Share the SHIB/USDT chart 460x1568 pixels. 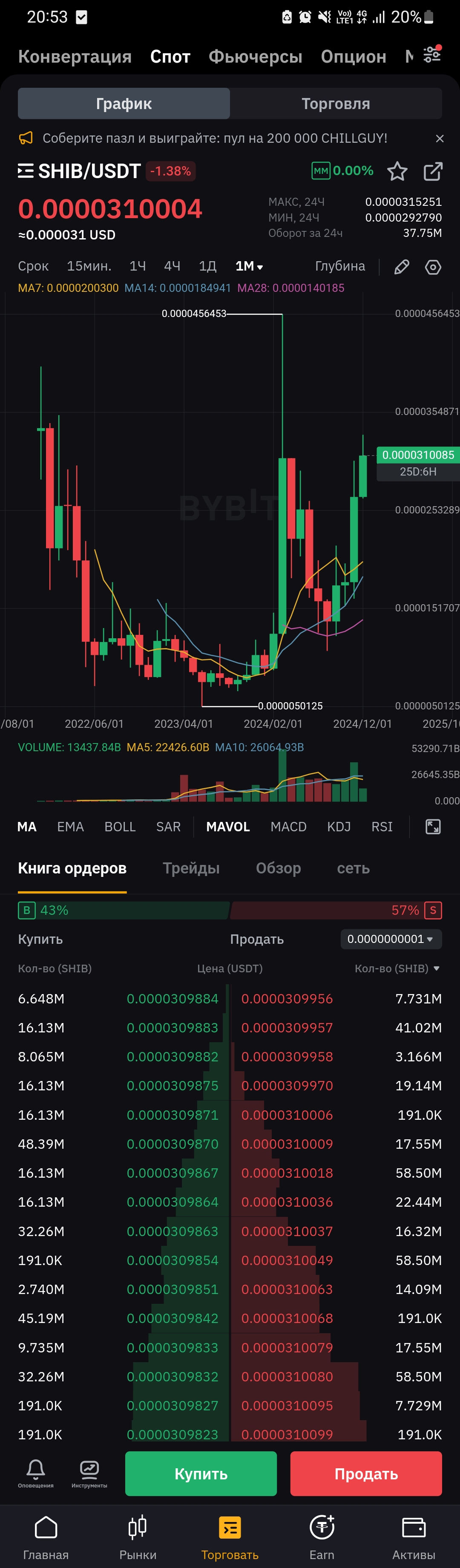coord(433,172)
